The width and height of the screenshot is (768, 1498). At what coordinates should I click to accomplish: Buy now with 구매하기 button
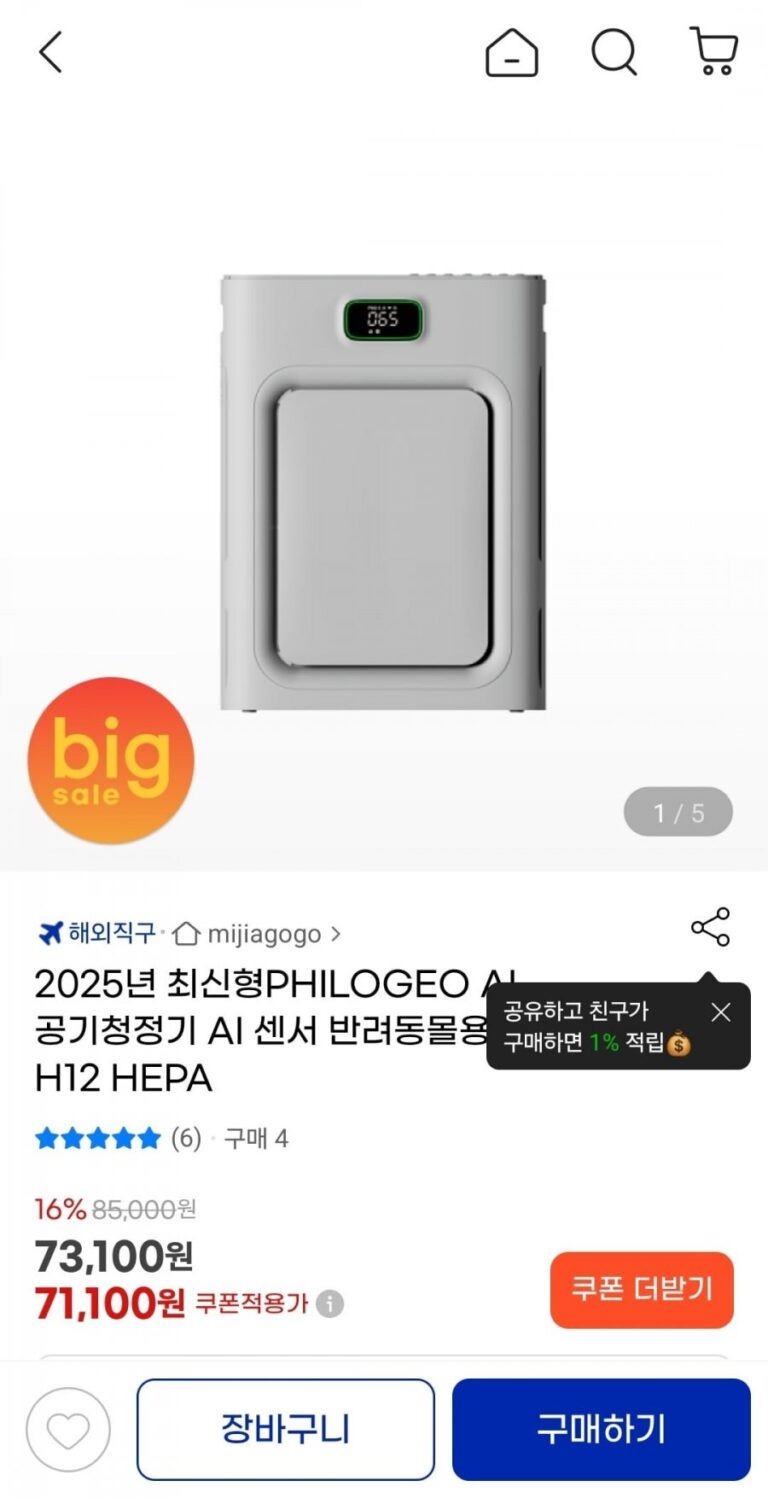pos(600,1430)
